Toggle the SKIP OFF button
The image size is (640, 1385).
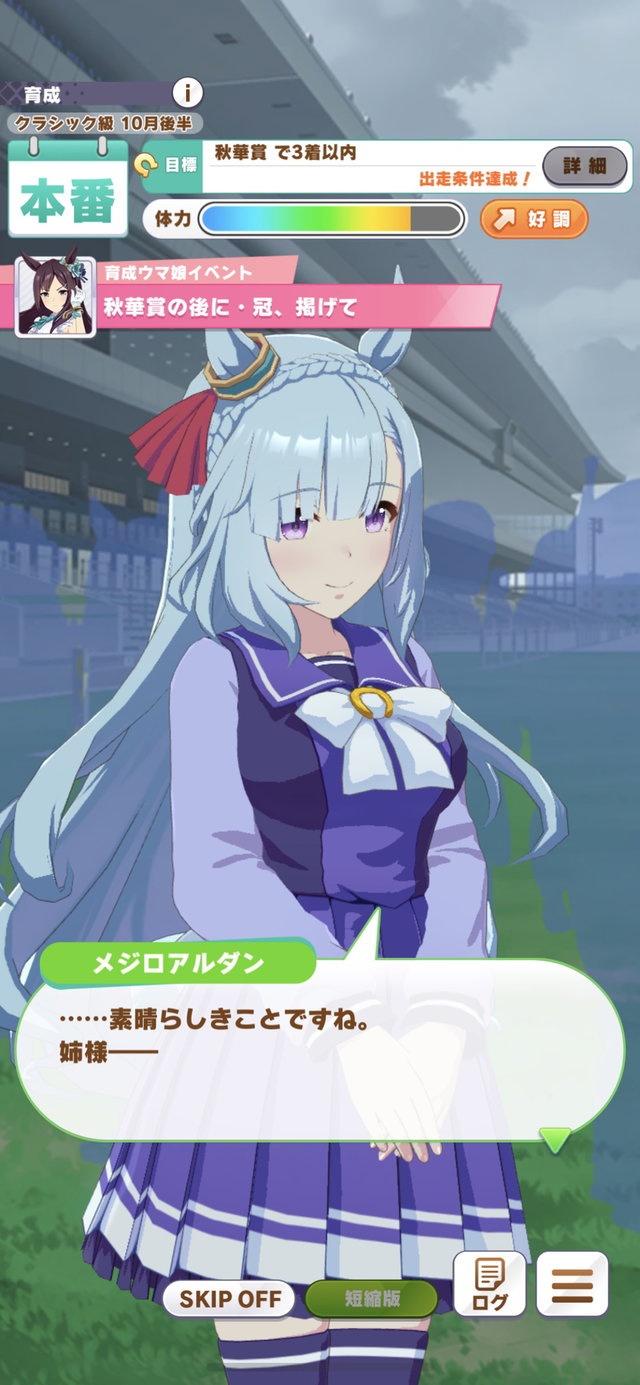pos(230,1300)
